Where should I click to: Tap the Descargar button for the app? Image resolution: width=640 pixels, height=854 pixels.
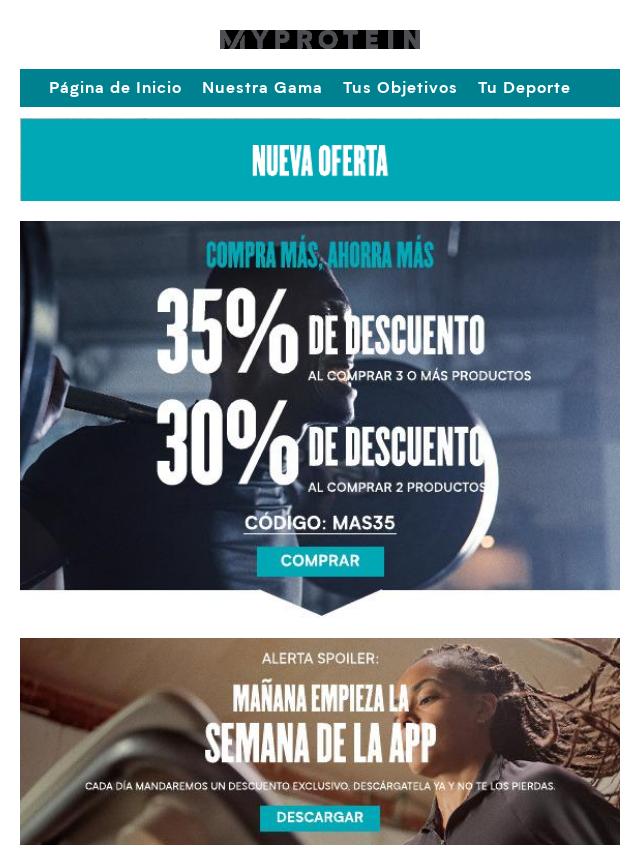click(x=320, y=817)
